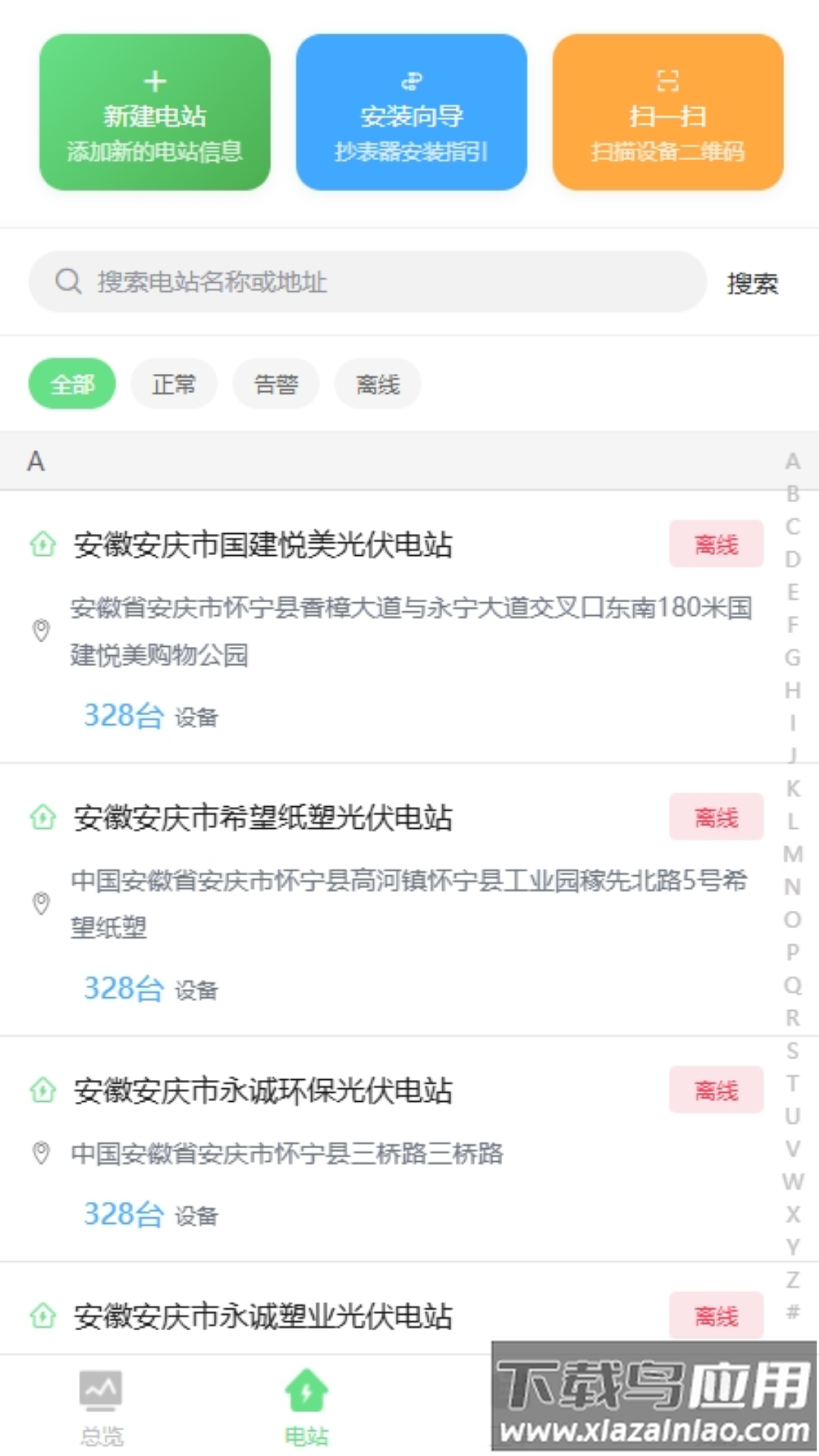819x1456 pixels.
Task: Open 安徽安庆市希望纸塑光伏电站
Action: pos(262,817)
